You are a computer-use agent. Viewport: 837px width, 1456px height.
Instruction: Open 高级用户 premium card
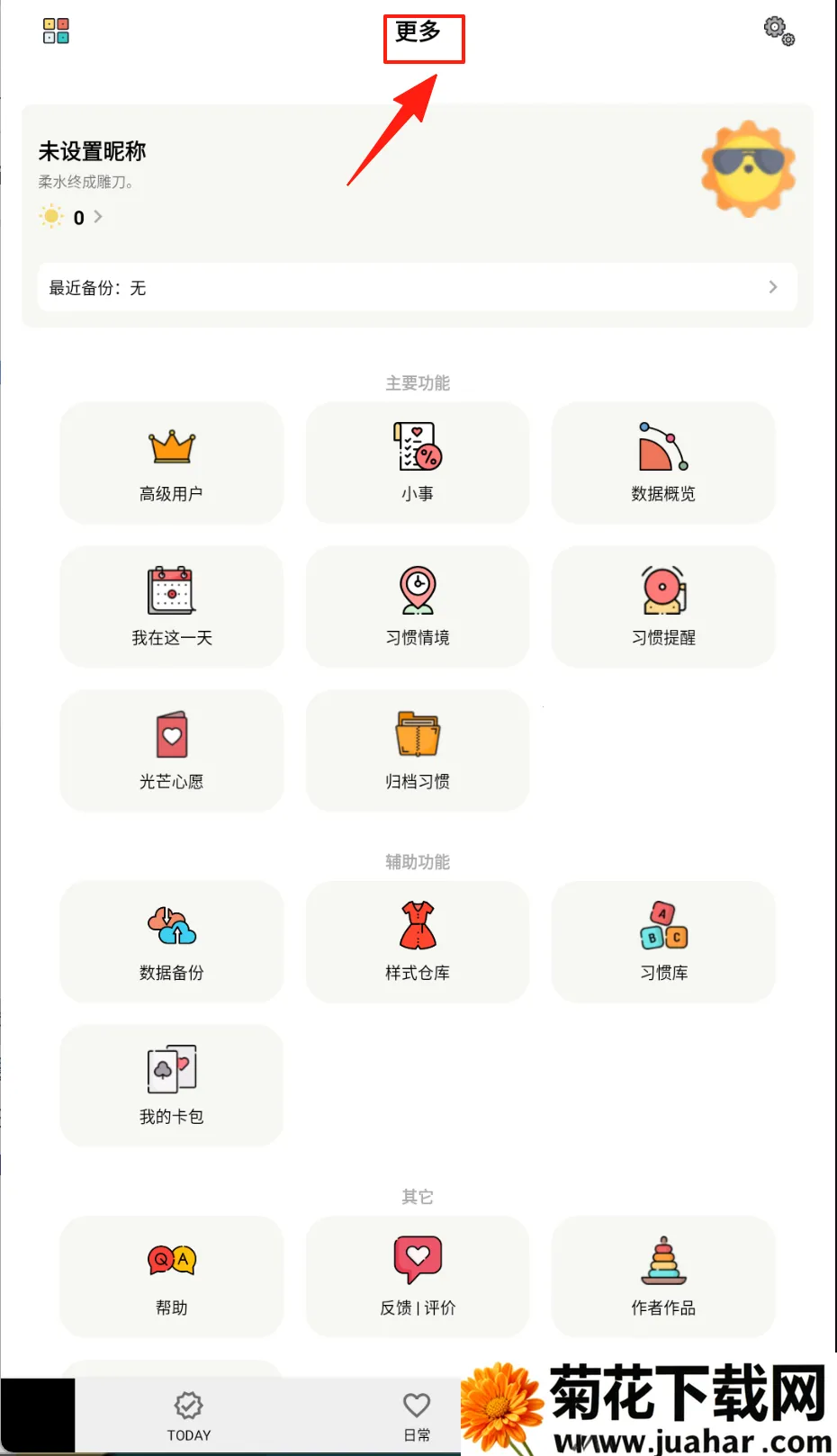(171, 463)
